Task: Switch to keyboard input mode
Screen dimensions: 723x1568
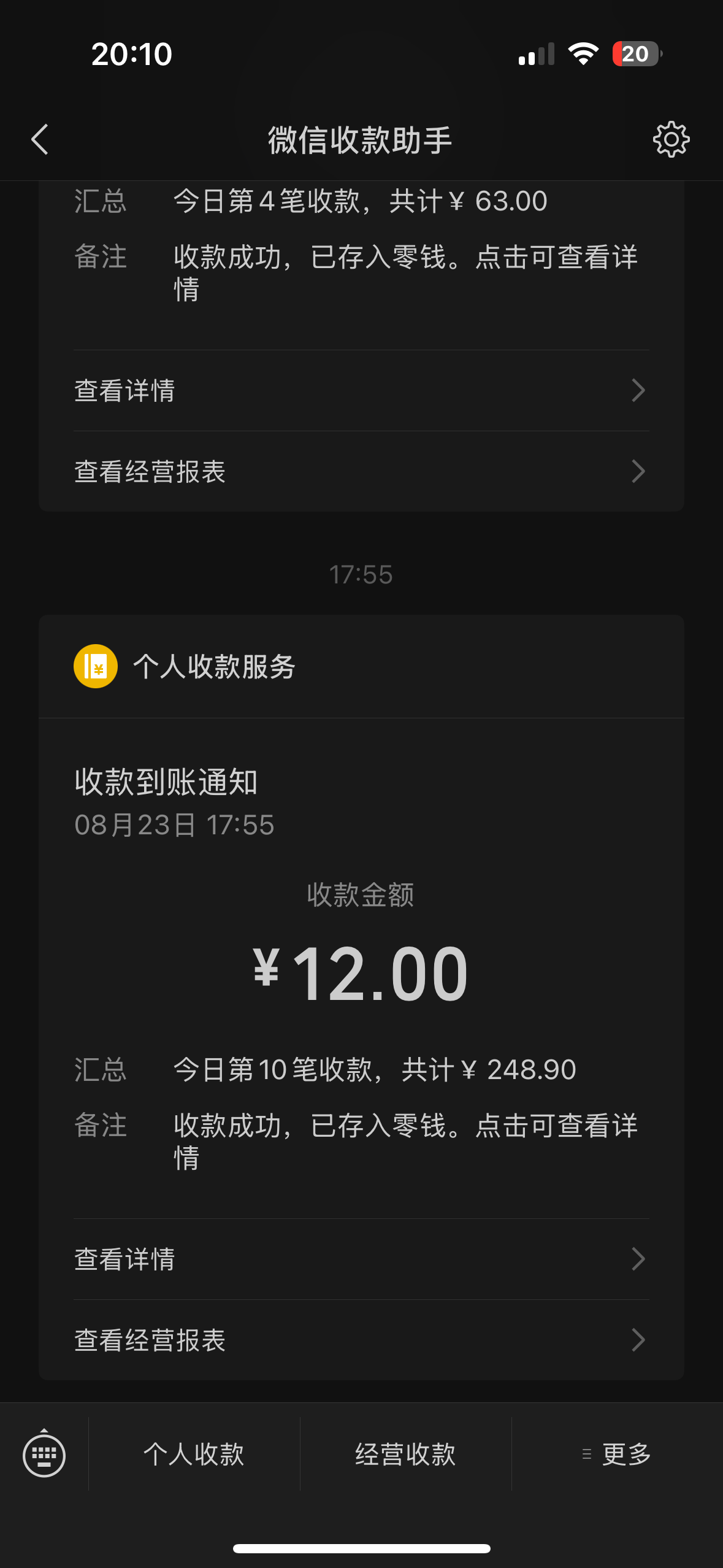Action: (44, 1455)
